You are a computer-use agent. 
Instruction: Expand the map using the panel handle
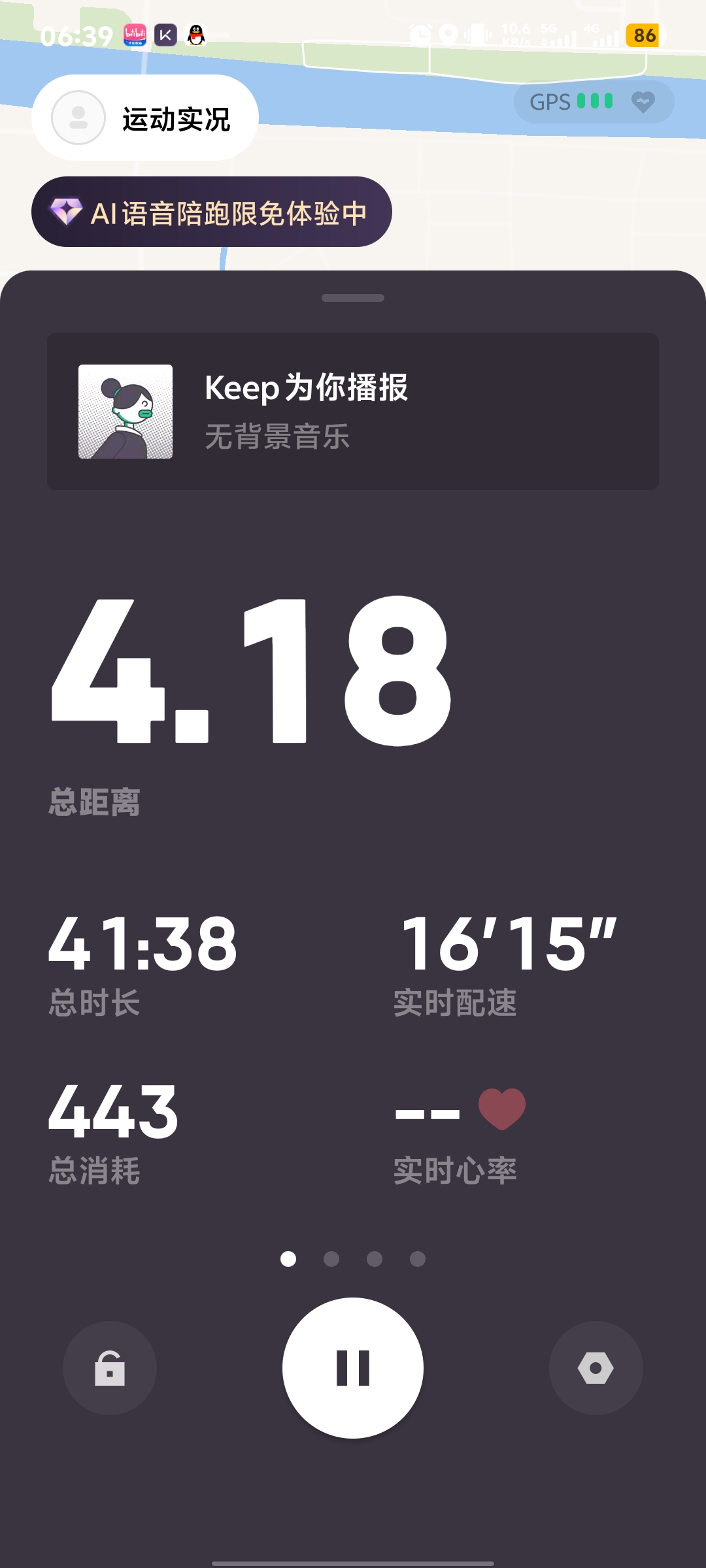(353, 298)
